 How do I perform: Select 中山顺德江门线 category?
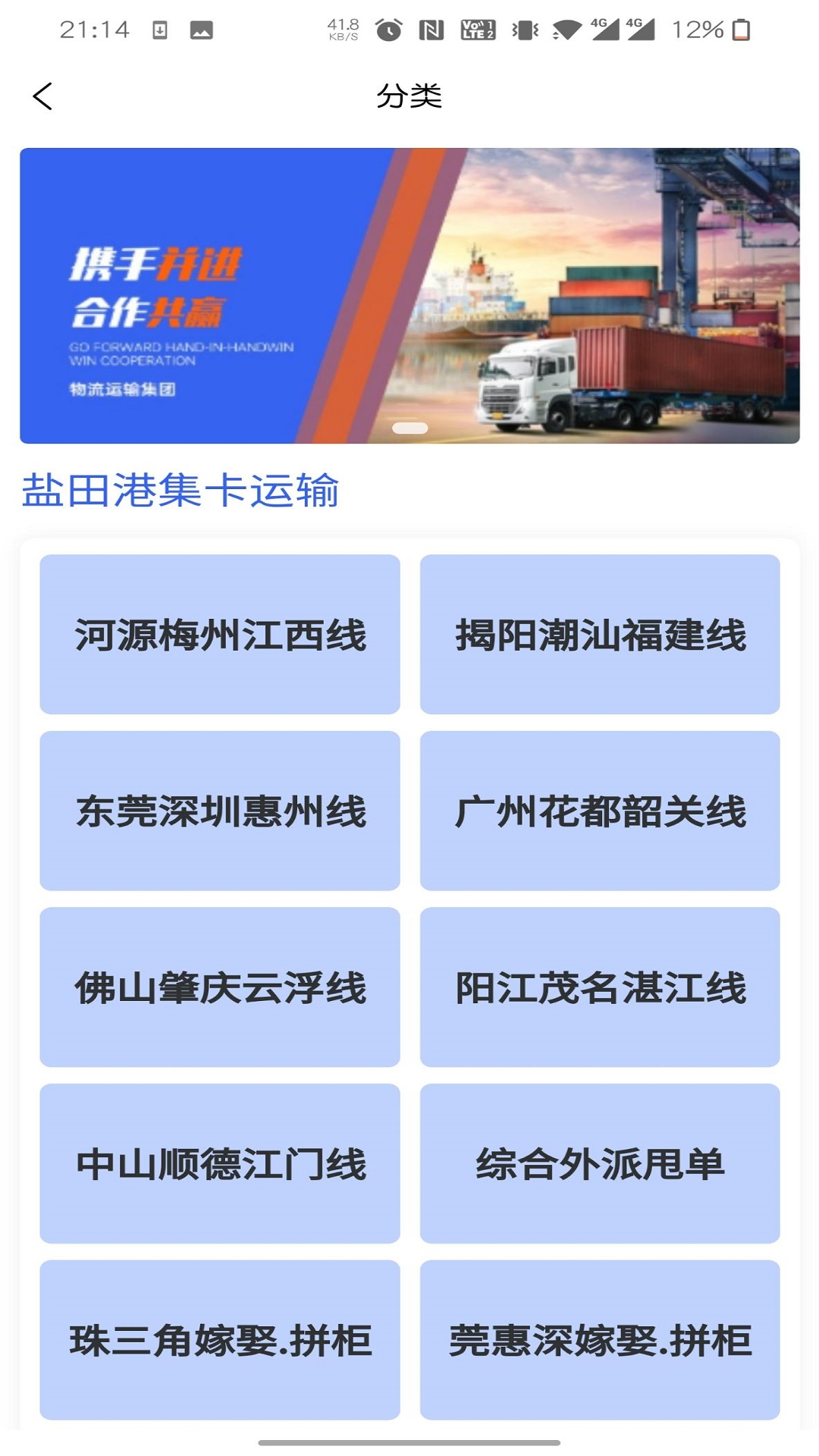[220, 1163]
